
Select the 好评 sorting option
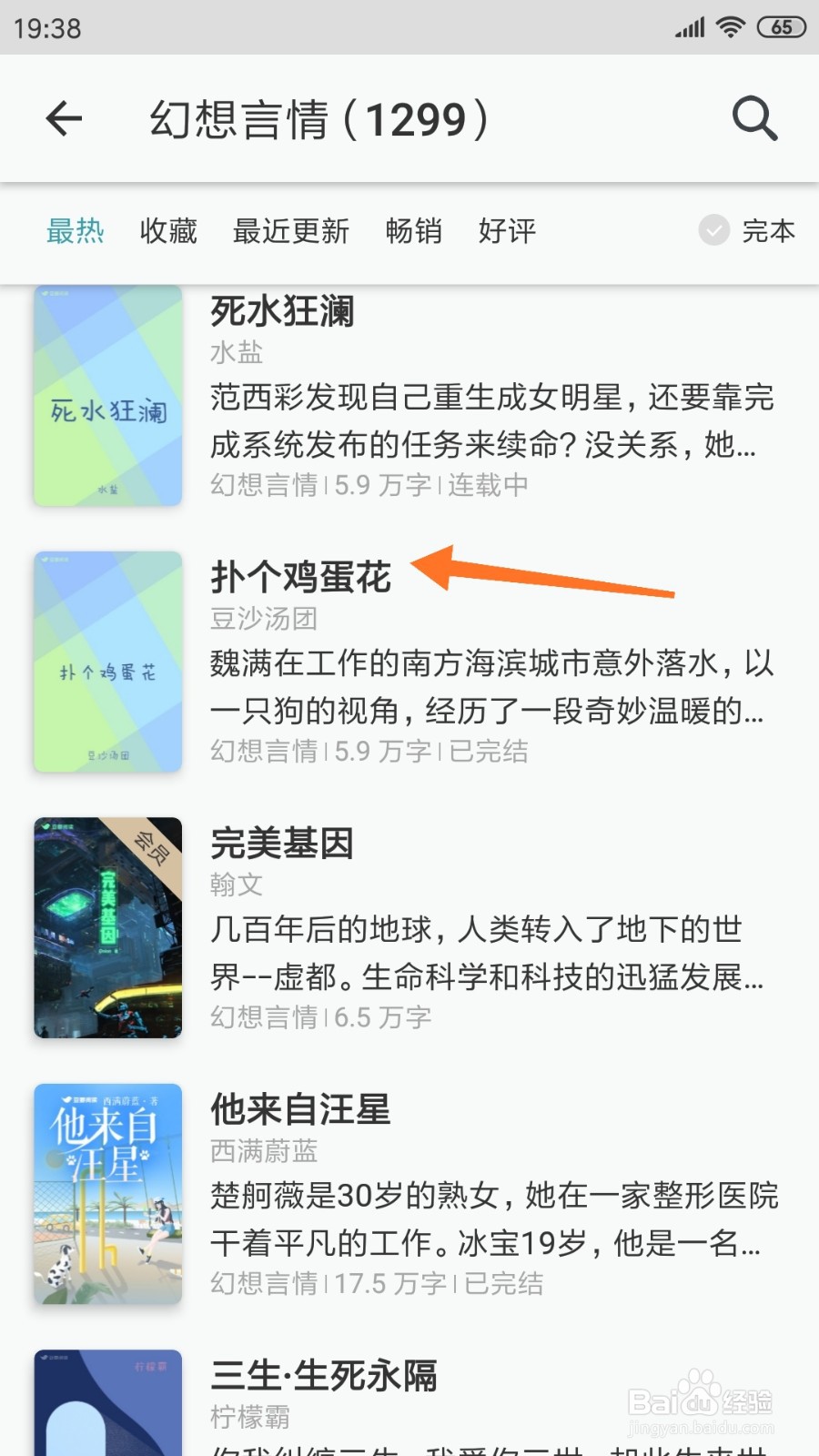coord(508,232)
